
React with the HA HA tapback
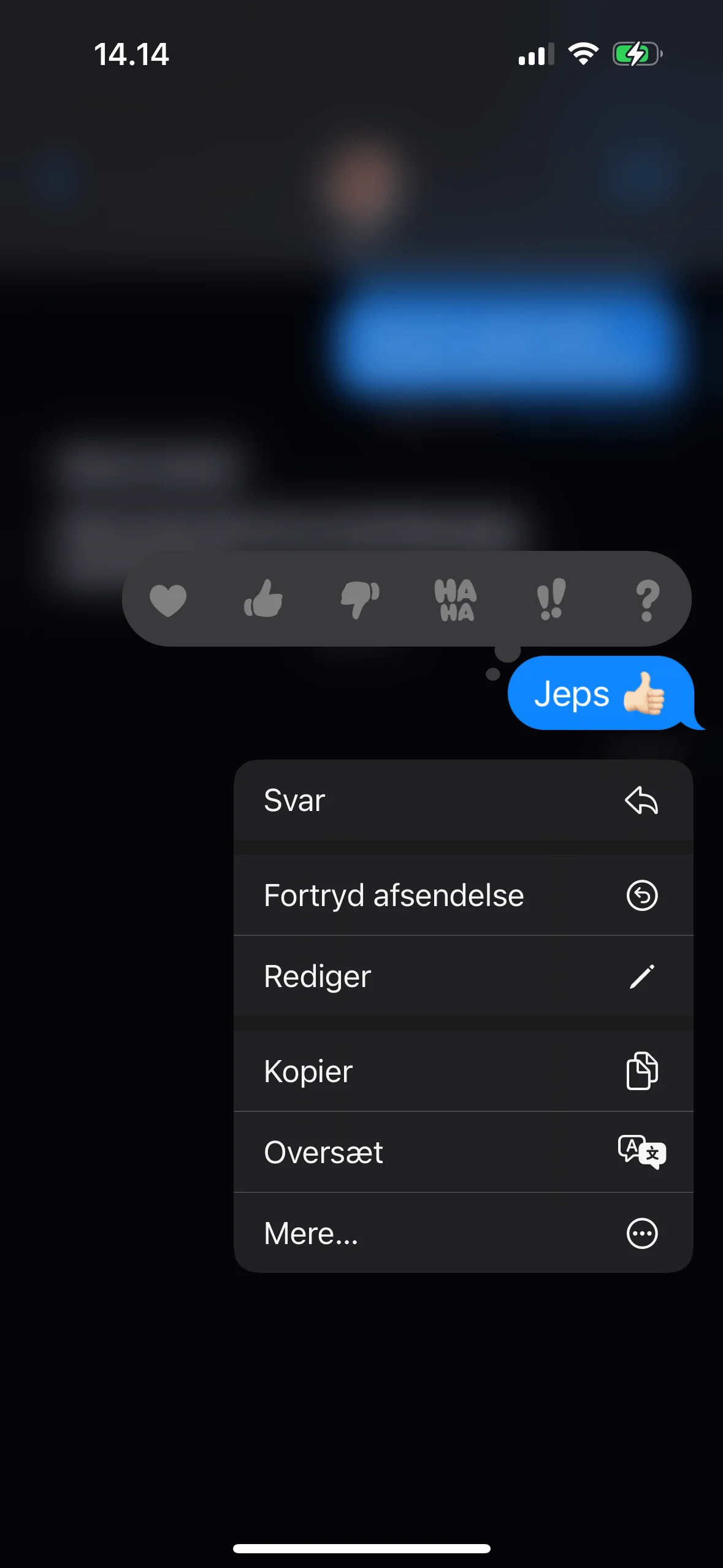(x=456, y=599)
